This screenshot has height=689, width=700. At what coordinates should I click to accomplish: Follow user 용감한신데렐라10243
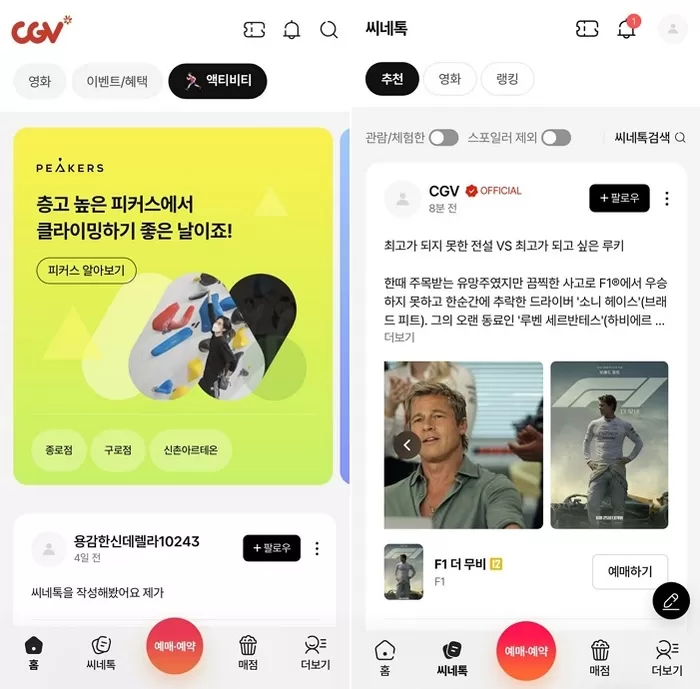[271, 548]
